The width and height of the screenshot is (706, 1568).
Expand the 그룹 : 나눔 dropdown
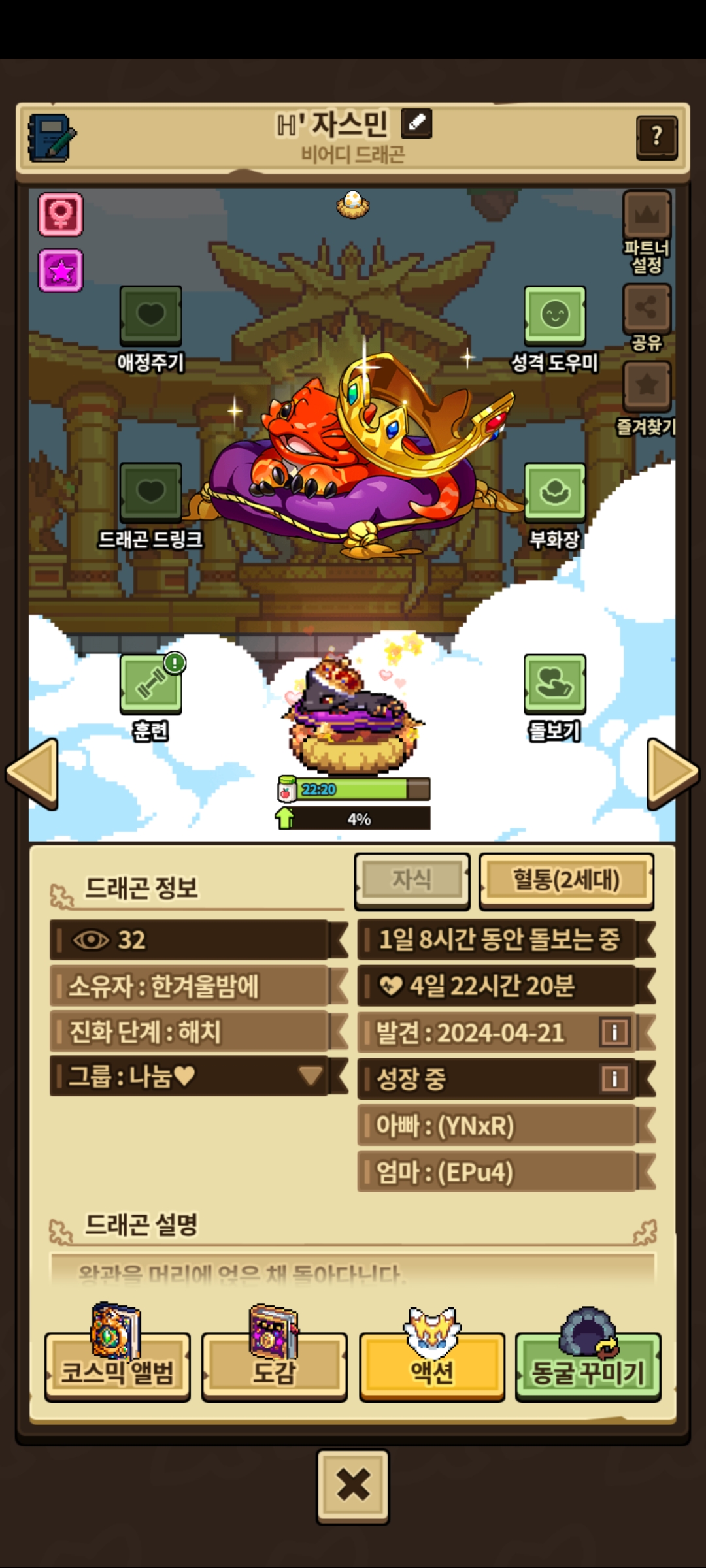click(311, 1076)
